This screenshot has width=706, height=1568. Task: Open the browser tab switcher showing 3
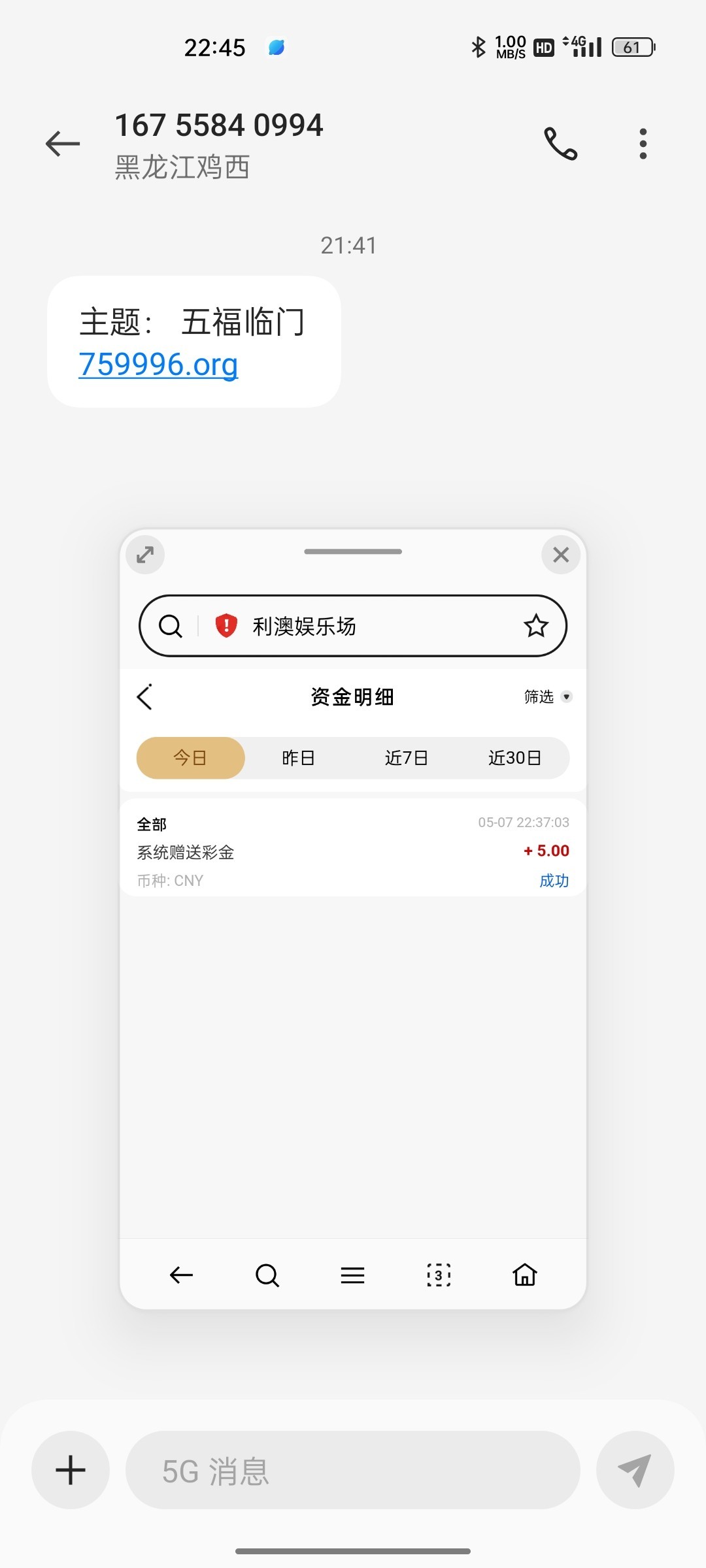click(x=439, y=1275)
